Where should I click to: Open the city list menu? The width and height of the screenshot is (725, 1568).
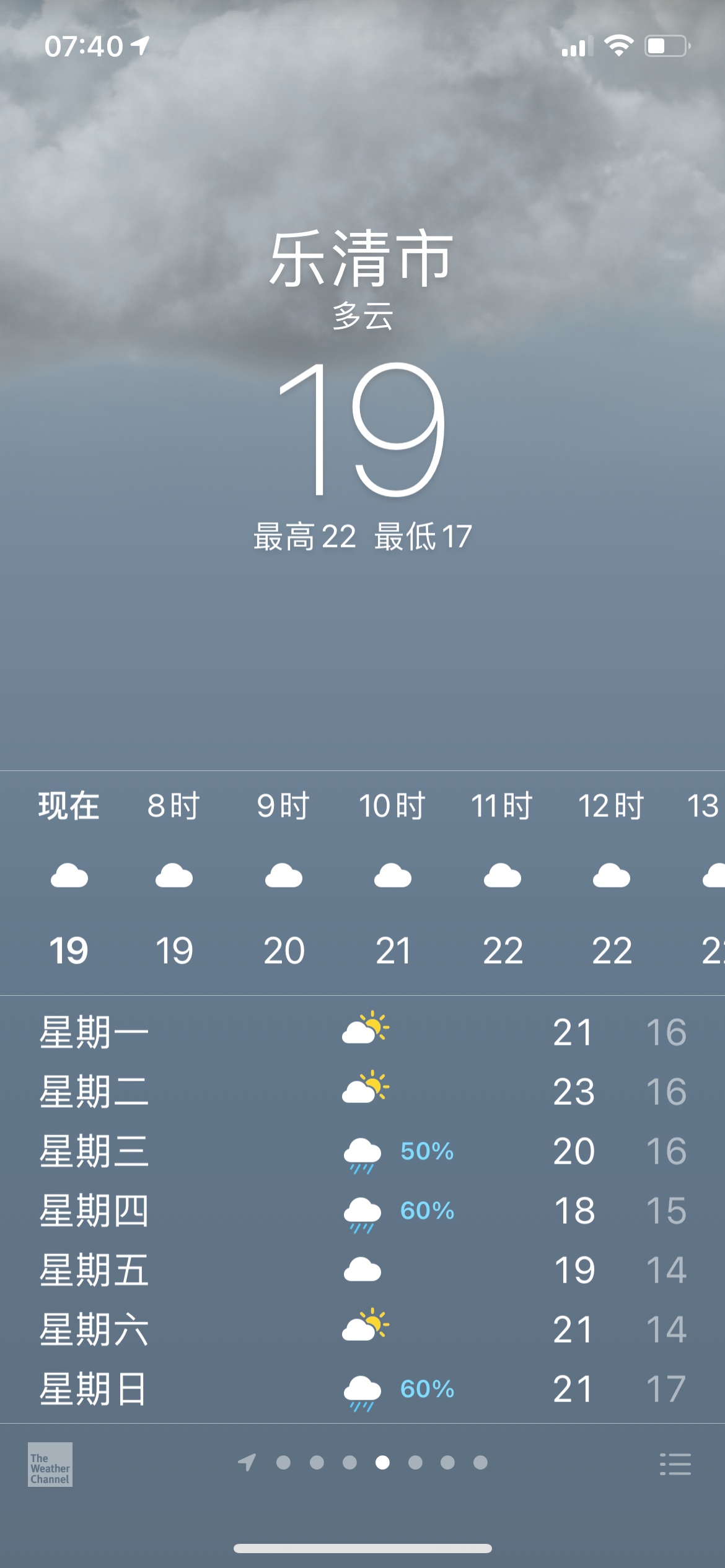pos(675,1465)
